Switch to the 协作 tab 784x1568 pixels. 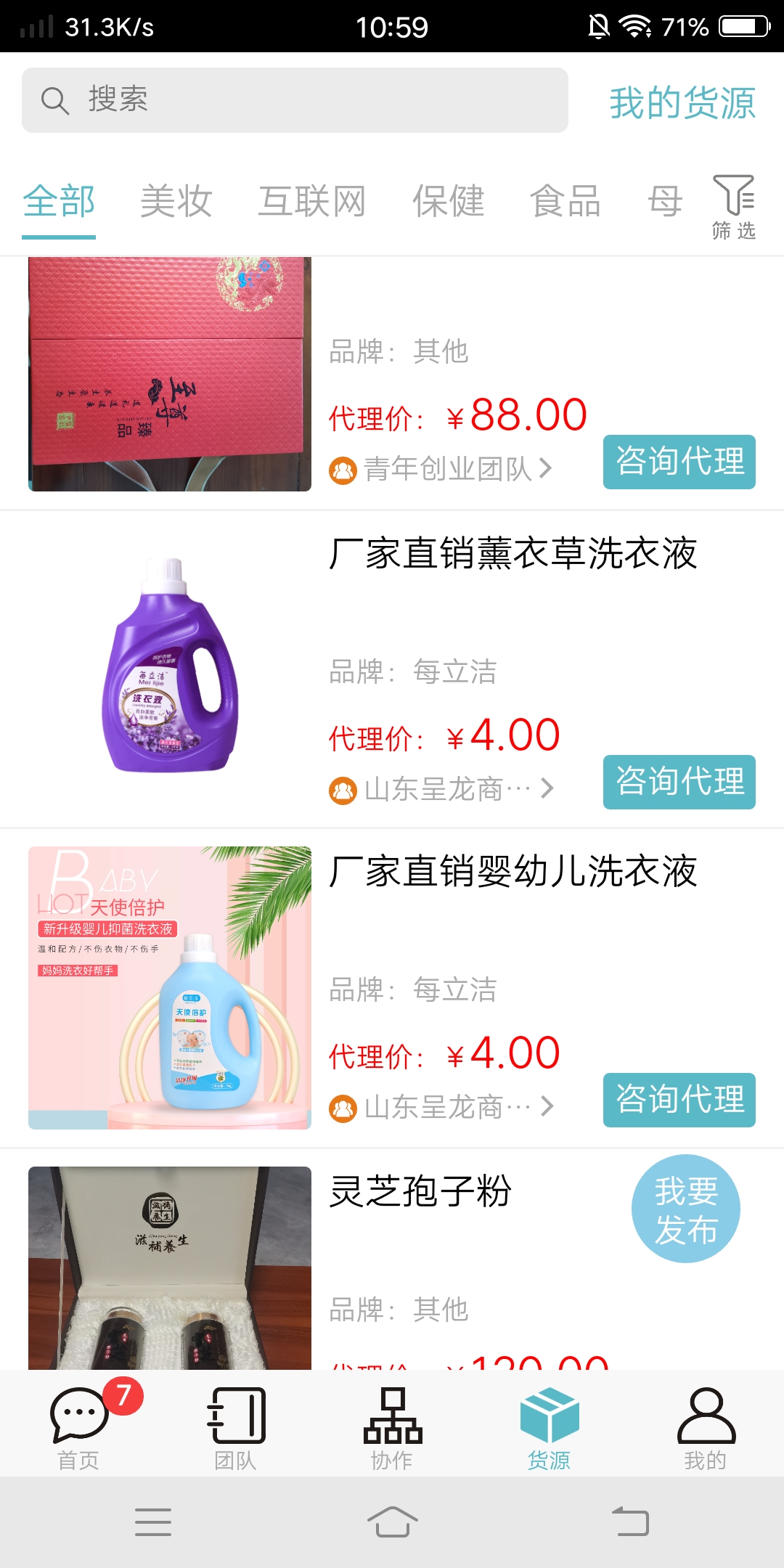(392, 1428)
